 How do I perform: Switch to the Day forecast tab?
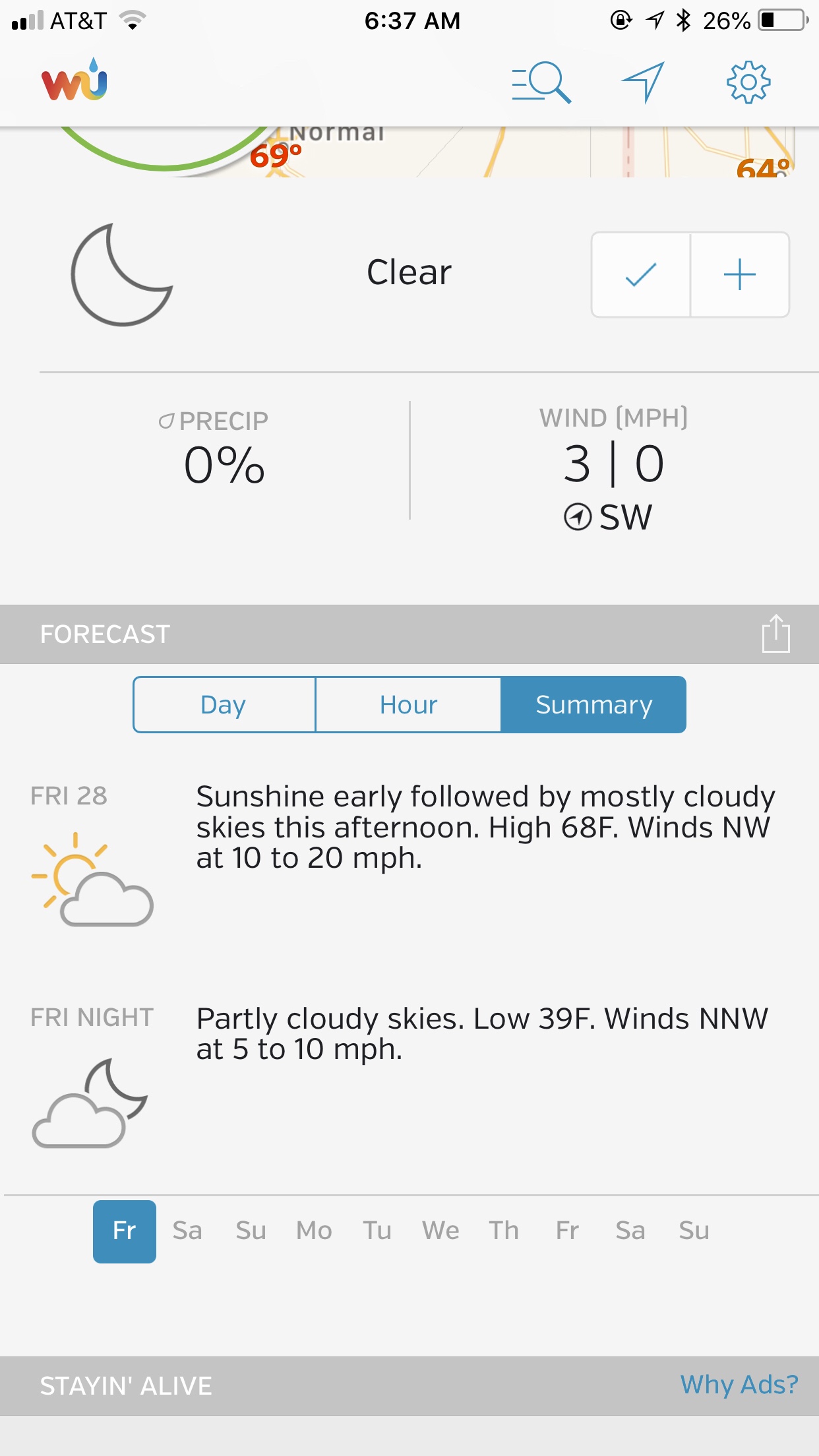(x=224, y=704)
